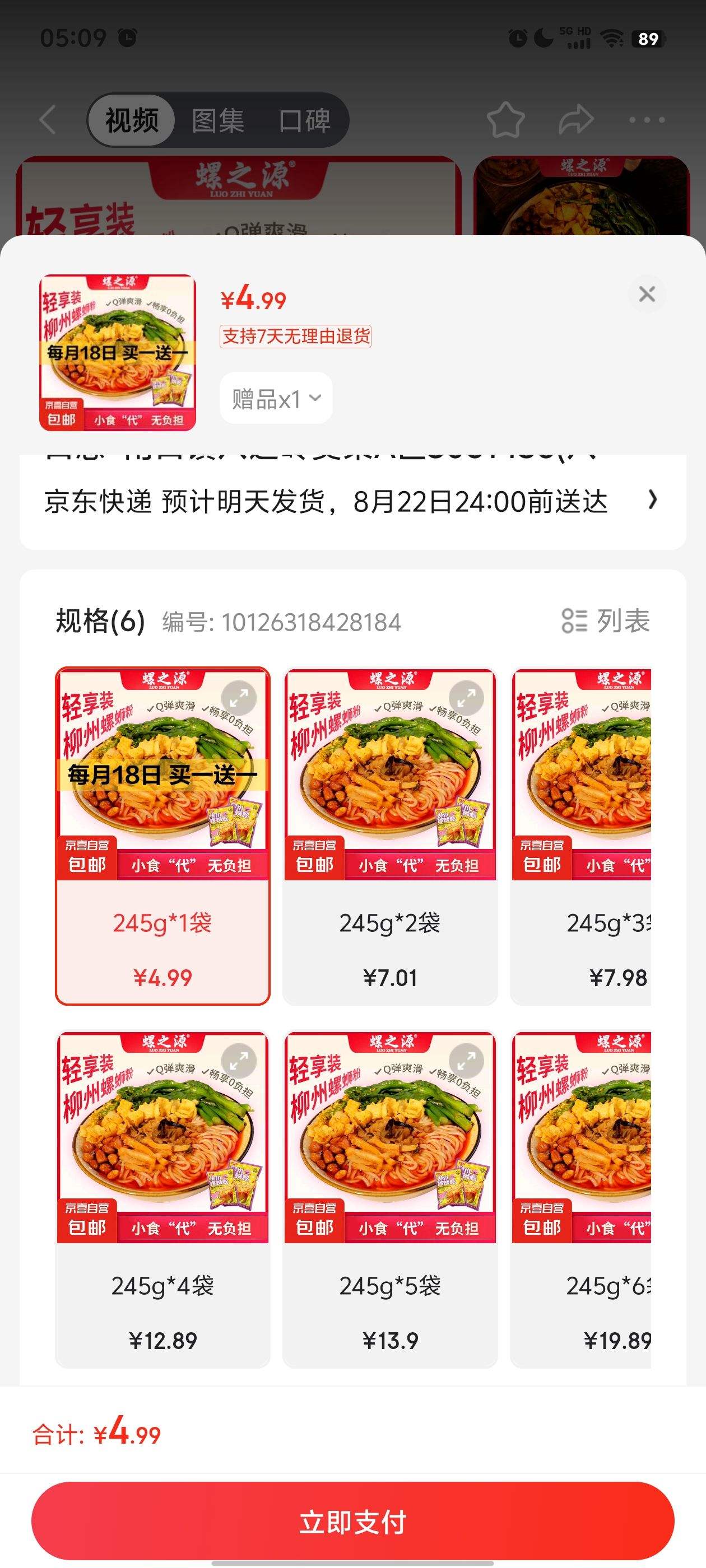Switch specifications to 列表 view

[x=606, y=621]
